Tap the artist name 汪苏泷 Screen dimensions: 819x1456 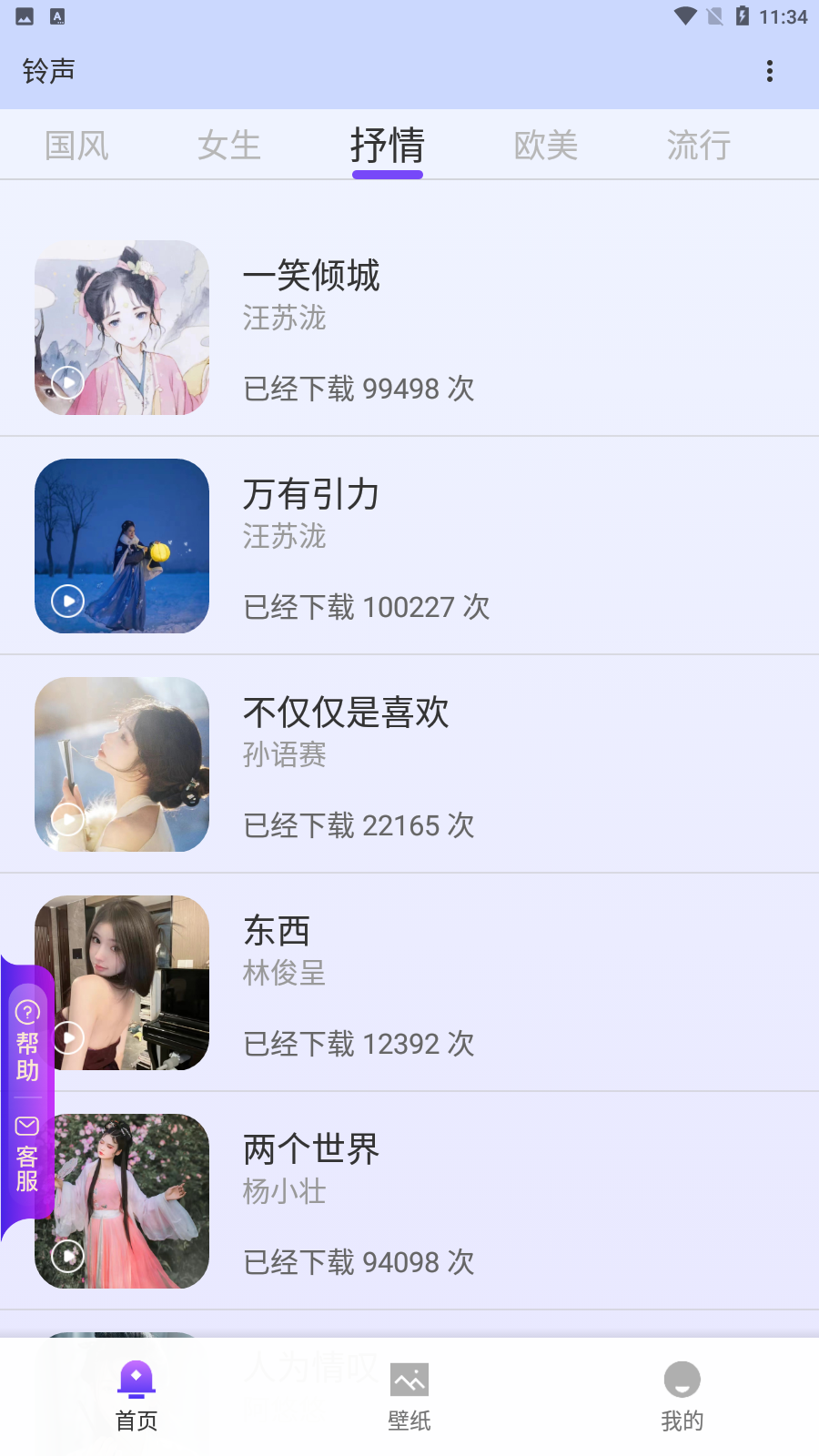coord(284,319)
